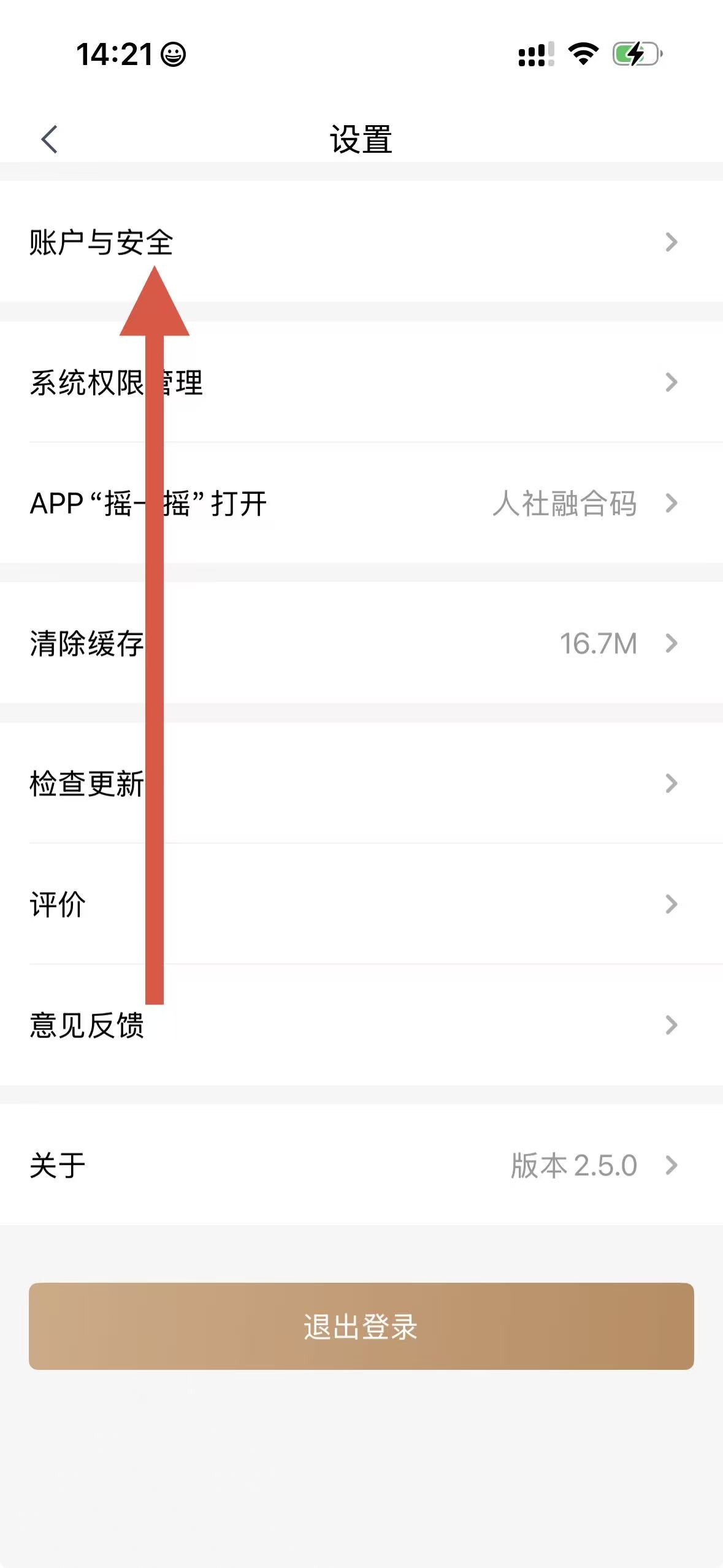Screen dimensions: 723x1568
Task: Go back from the 设置 page
Action: coord(50,139)
